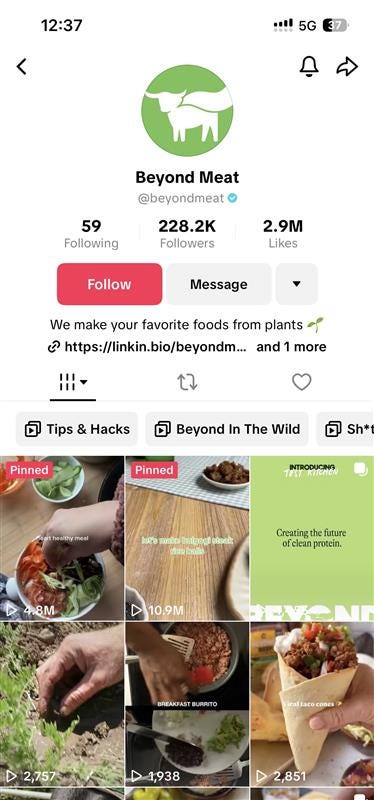This screenshot has width=374, height=800.
Task: Go back using the top-left arrow
Action: 21,67
